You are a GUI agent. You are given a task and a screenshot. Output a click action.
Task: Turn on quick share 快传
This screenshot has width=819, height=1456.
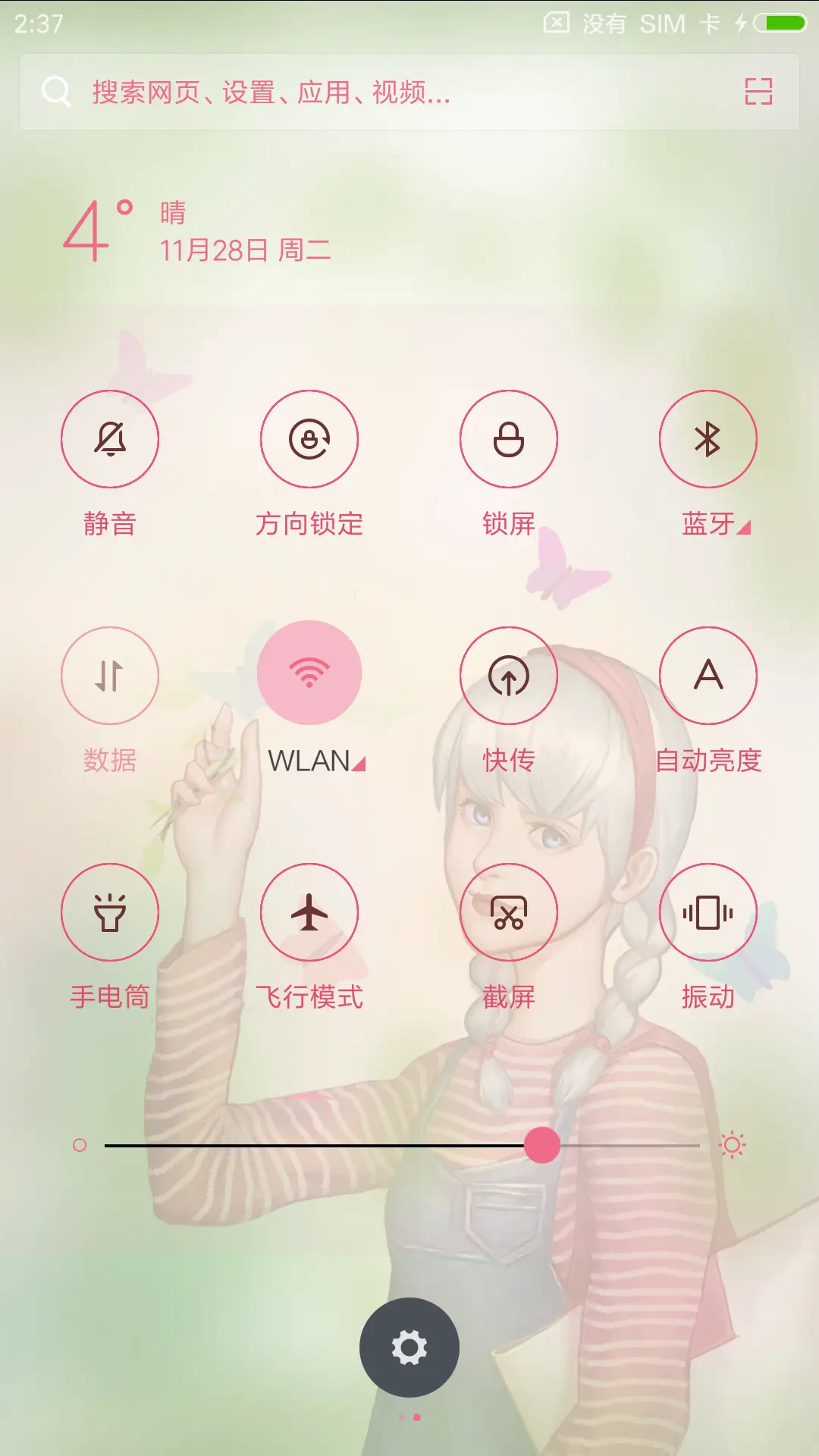509,676
